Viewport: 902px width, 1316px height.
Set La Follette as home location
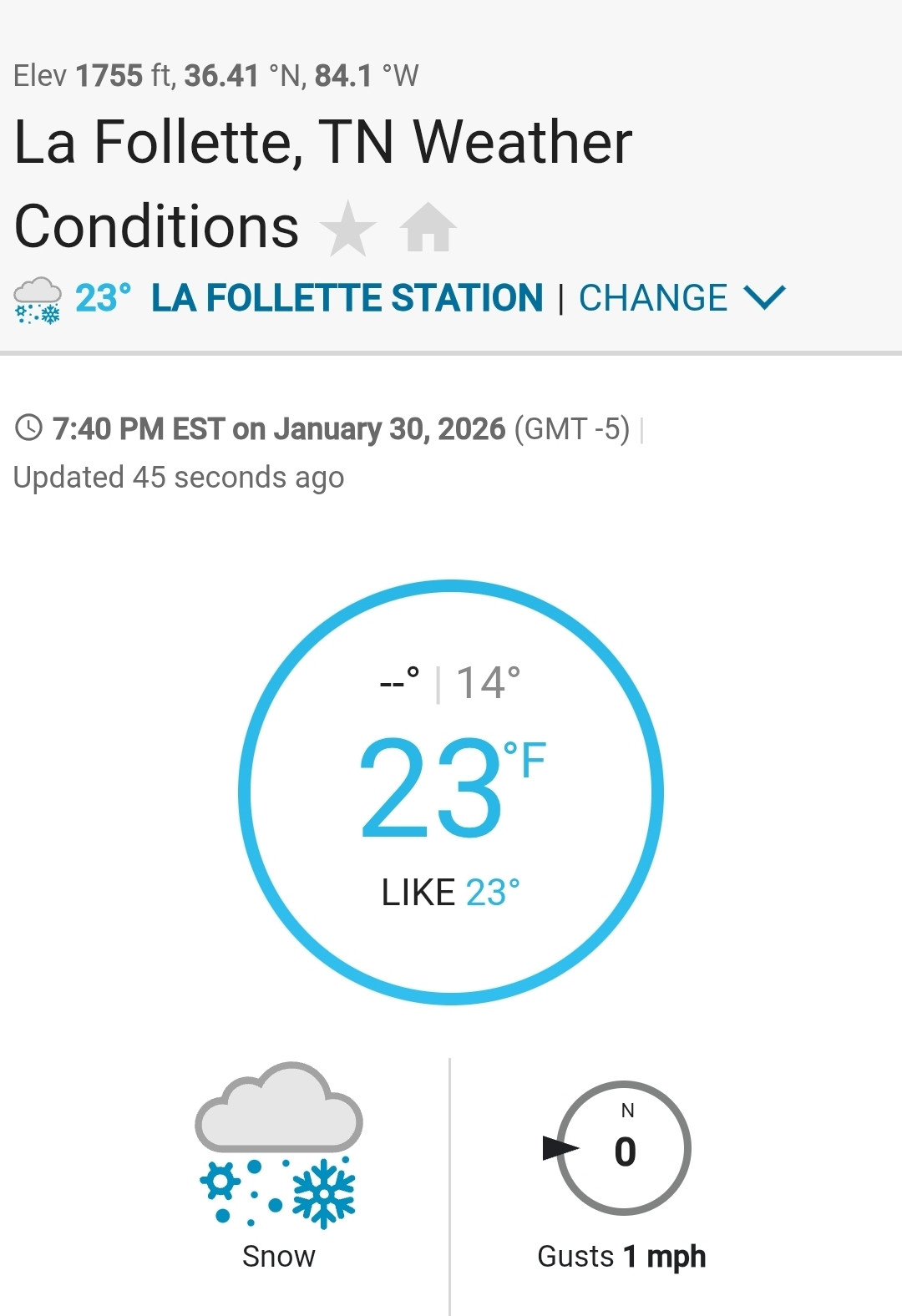[x=428, y=228]
